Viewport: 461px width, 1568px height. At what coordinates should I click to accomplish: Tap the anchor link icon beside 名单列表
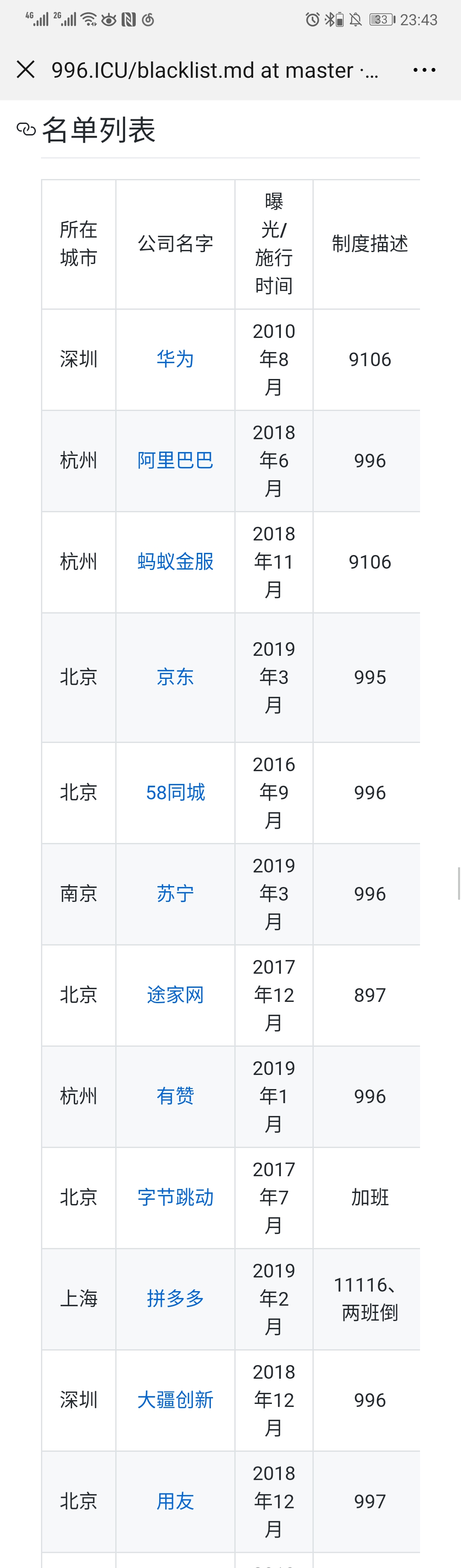click(26, 129)
